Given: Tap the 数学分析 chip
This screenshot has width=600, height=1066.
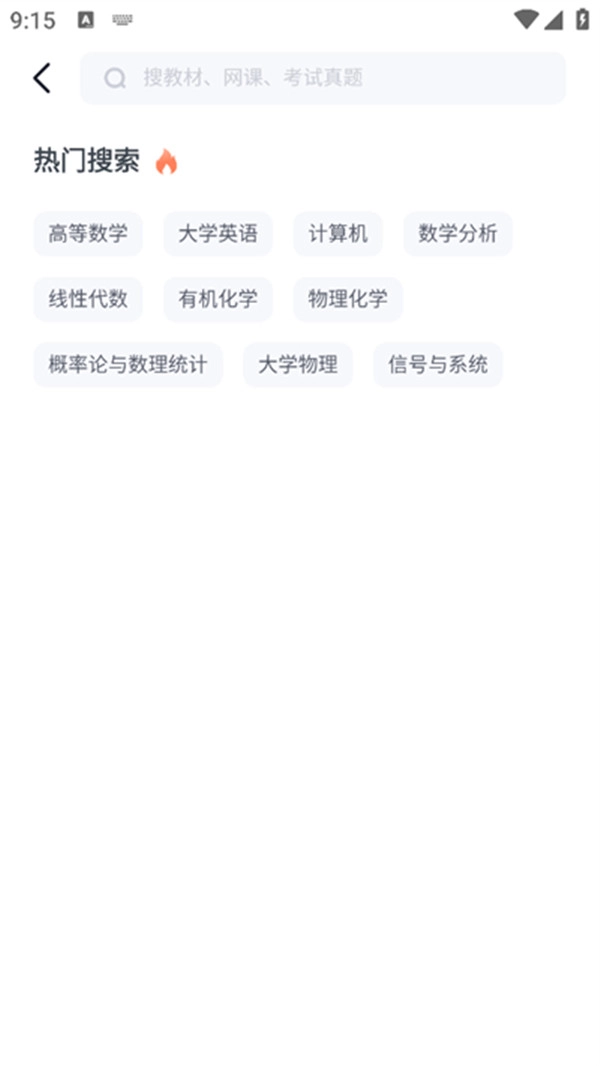Looking at the screenshot, I should click(458, 234).
